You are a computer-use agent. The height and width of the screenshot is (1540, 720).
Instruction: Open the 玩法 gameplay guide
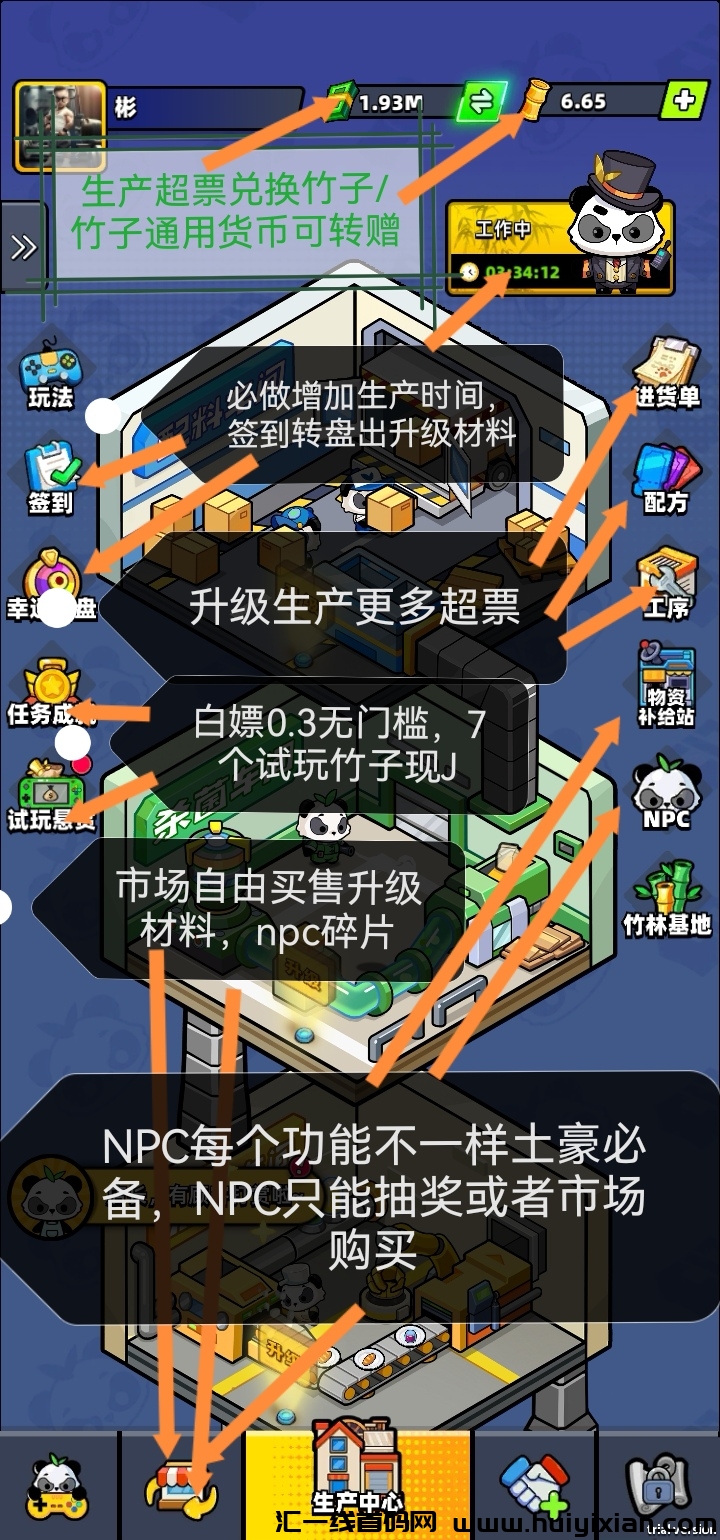(50, 378)
